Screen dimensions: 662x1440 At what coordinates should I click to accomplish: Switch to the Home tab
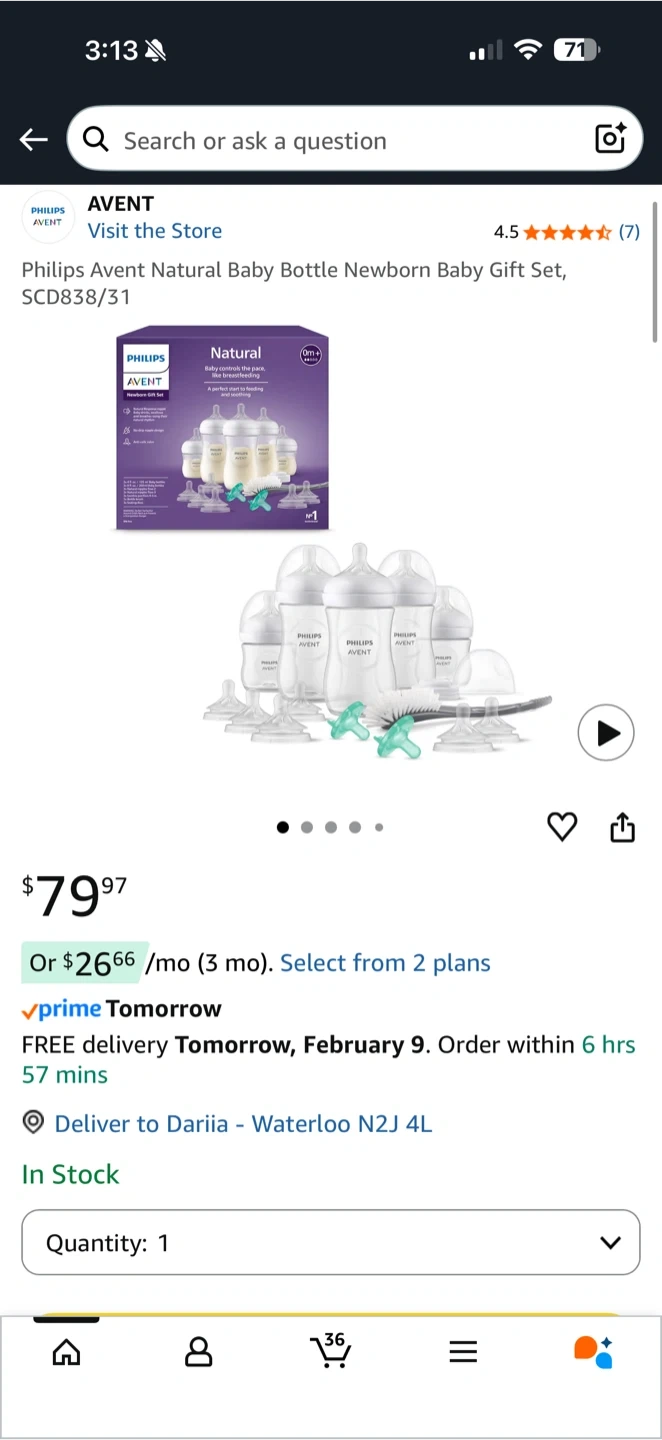[67, 1353]
